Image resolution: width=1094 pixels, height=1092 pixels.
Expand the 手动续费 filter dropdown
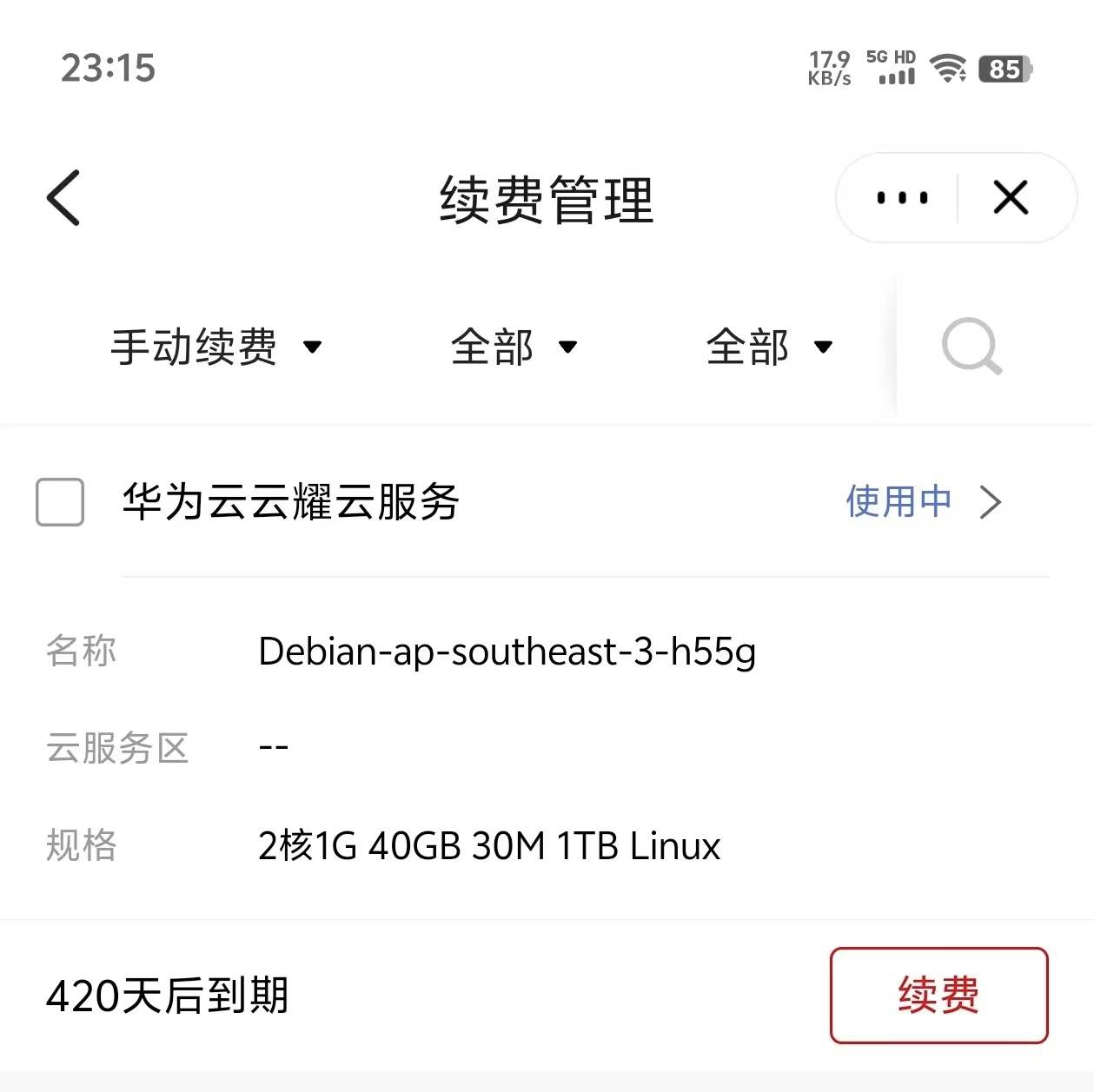point(216,347)
